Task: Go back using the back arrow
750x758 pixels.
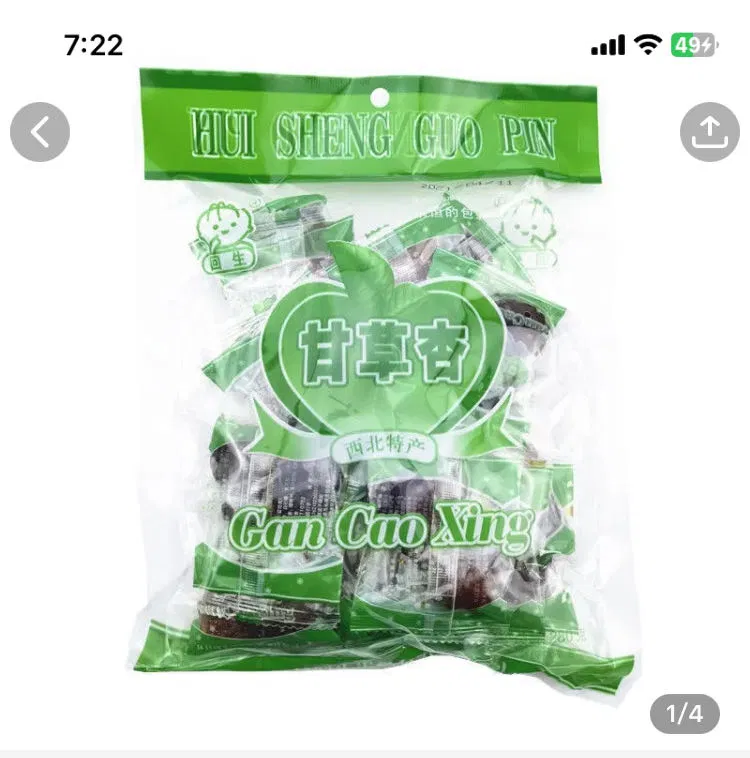Action: 40,132
